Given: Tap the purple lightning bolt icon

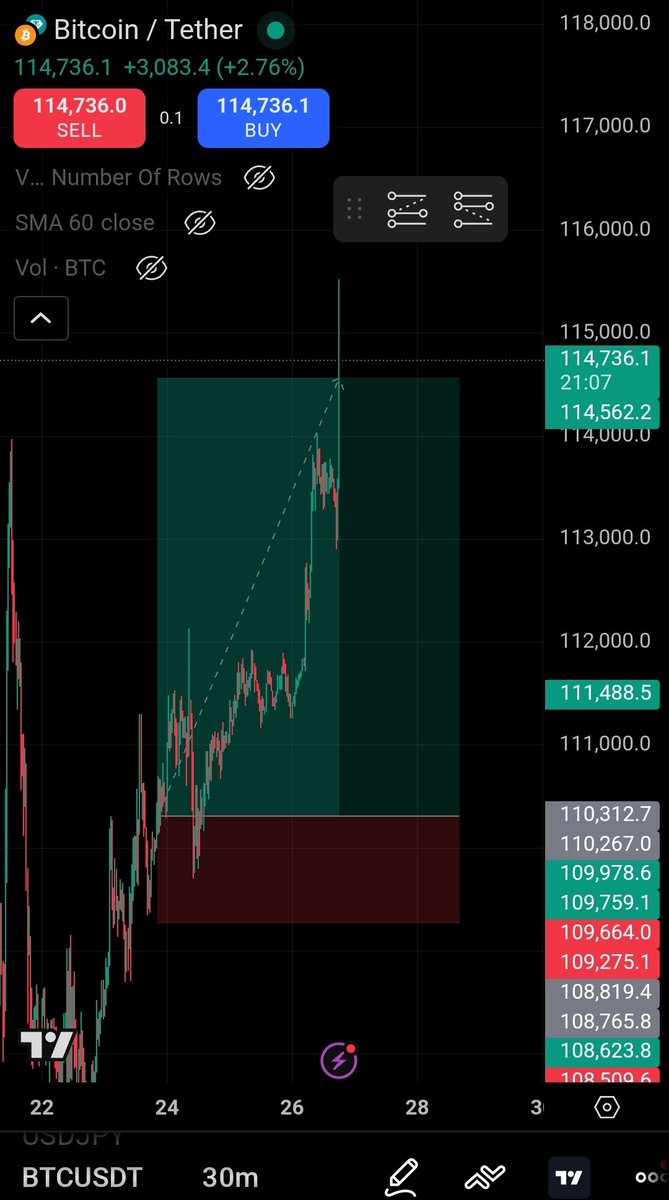Looking at the screenshot, I should [338, 1061].
